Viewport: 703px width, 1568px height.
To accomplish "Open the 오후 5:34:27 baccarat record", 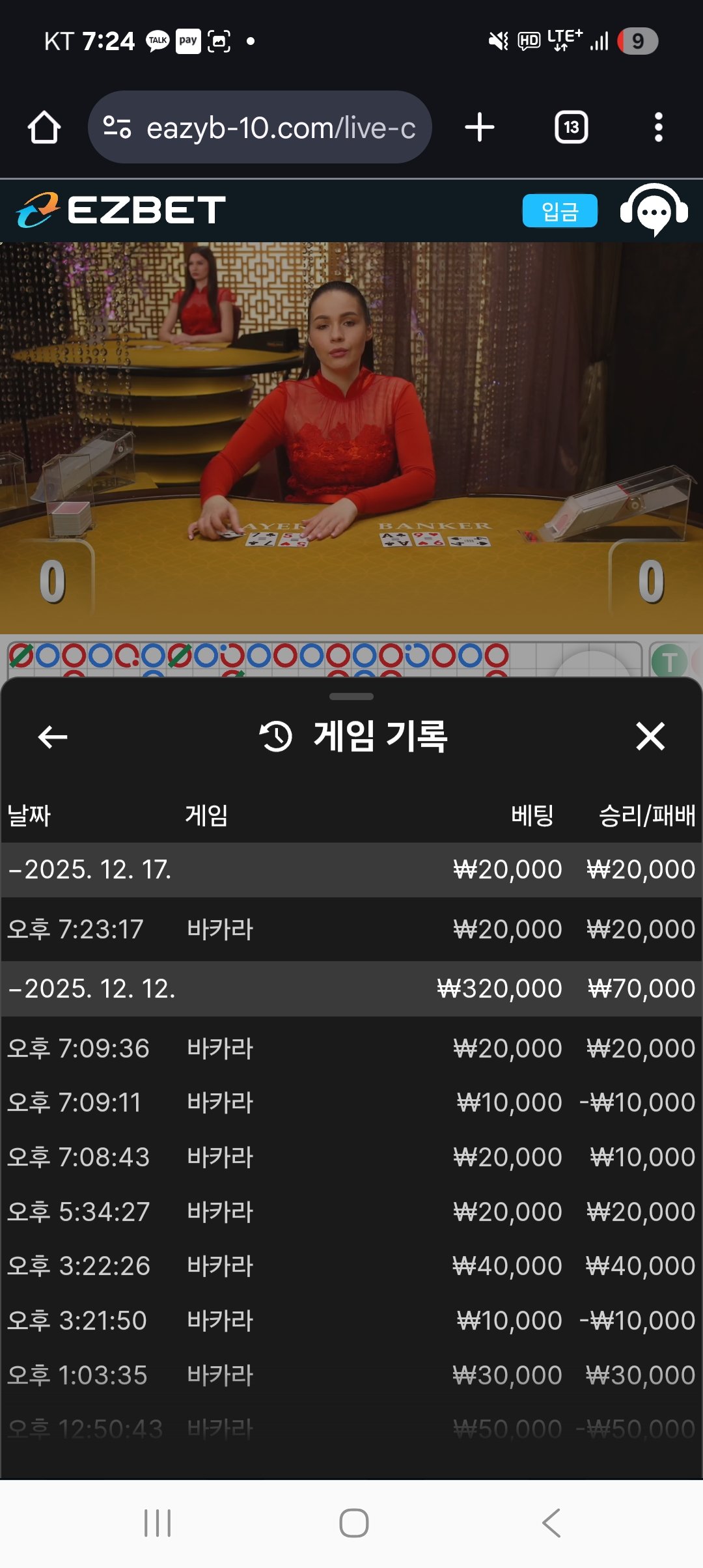I will click(x=351, y=1212).
